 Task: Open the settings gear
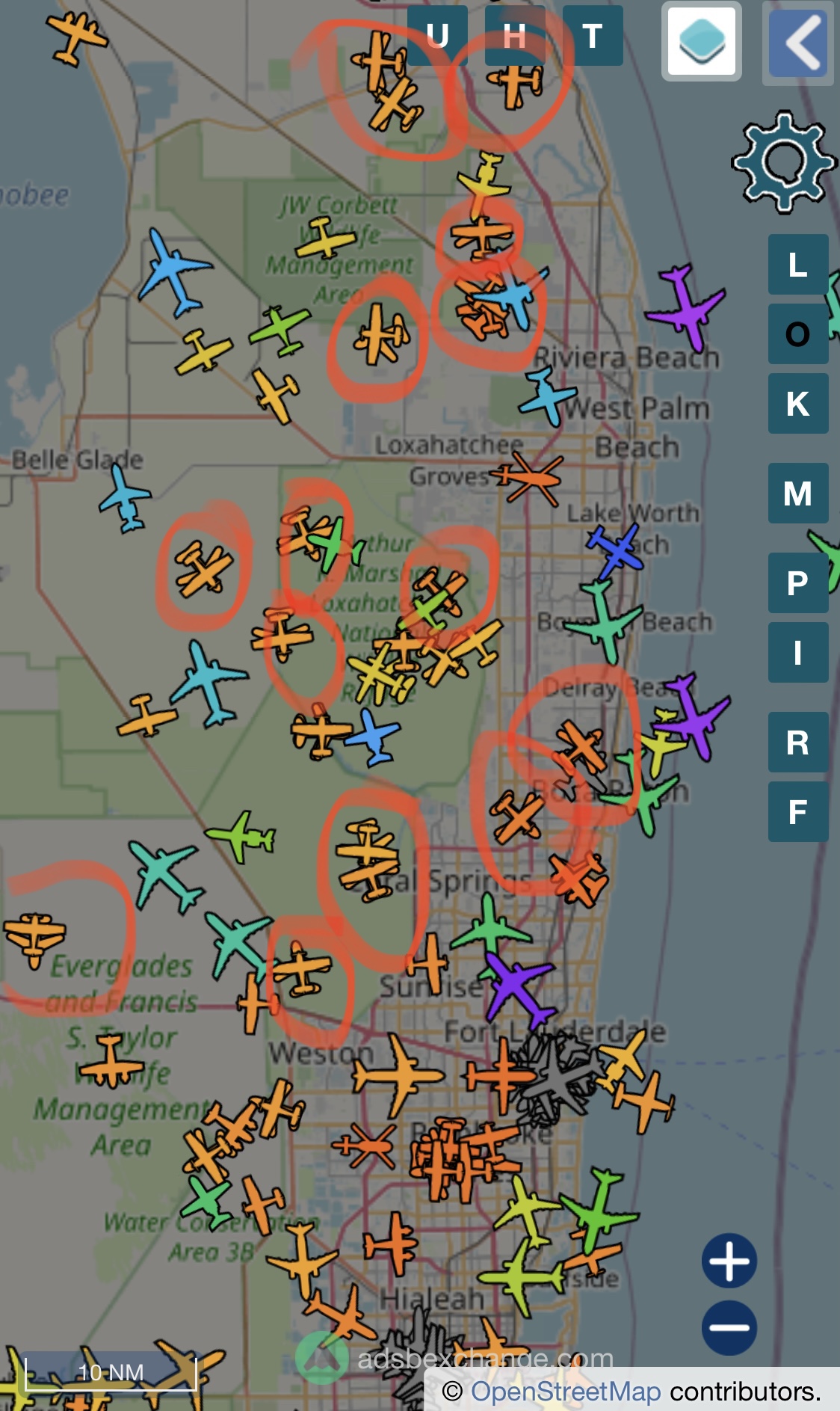click(782, 162)
